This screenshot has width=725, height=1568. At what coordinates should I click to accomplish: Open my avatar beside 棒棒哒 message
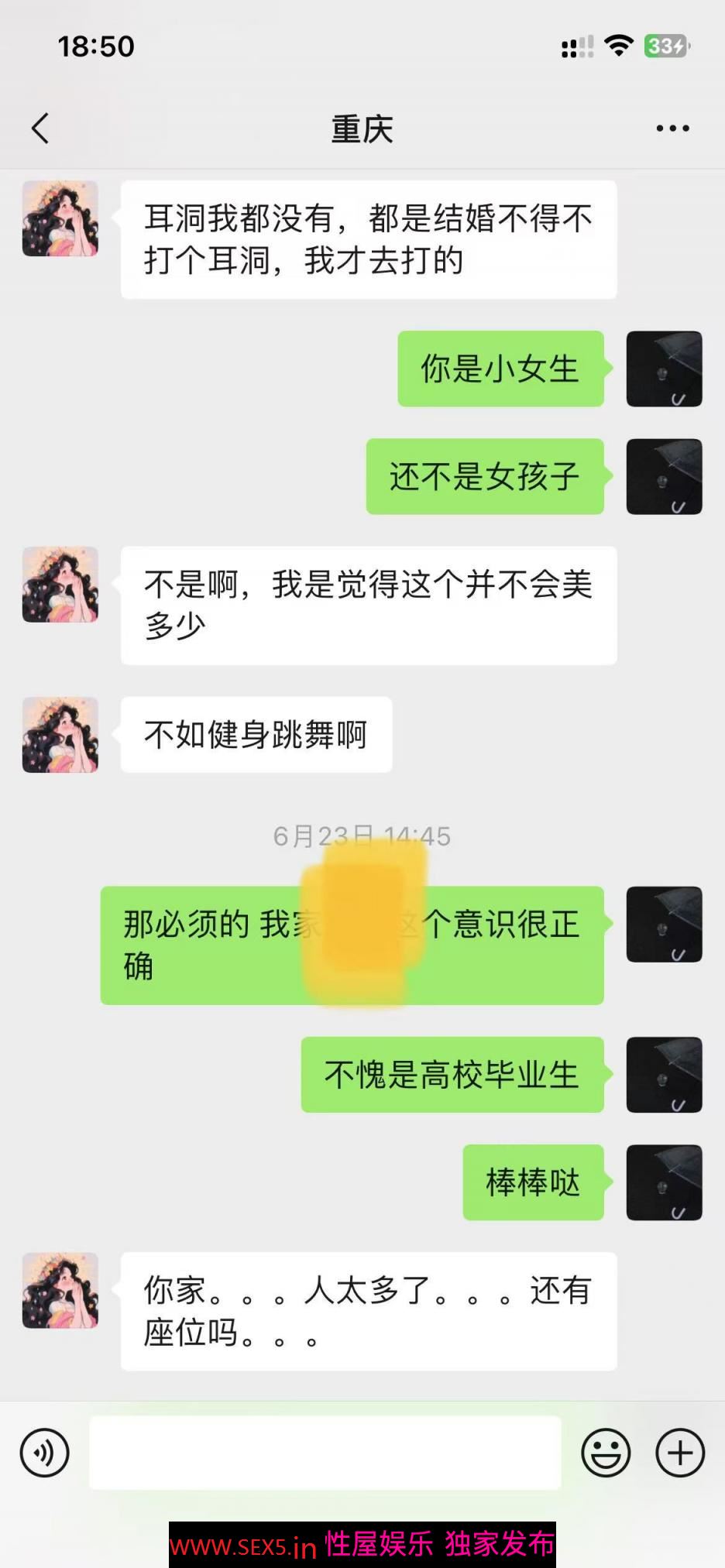[x=664, y=1182]
